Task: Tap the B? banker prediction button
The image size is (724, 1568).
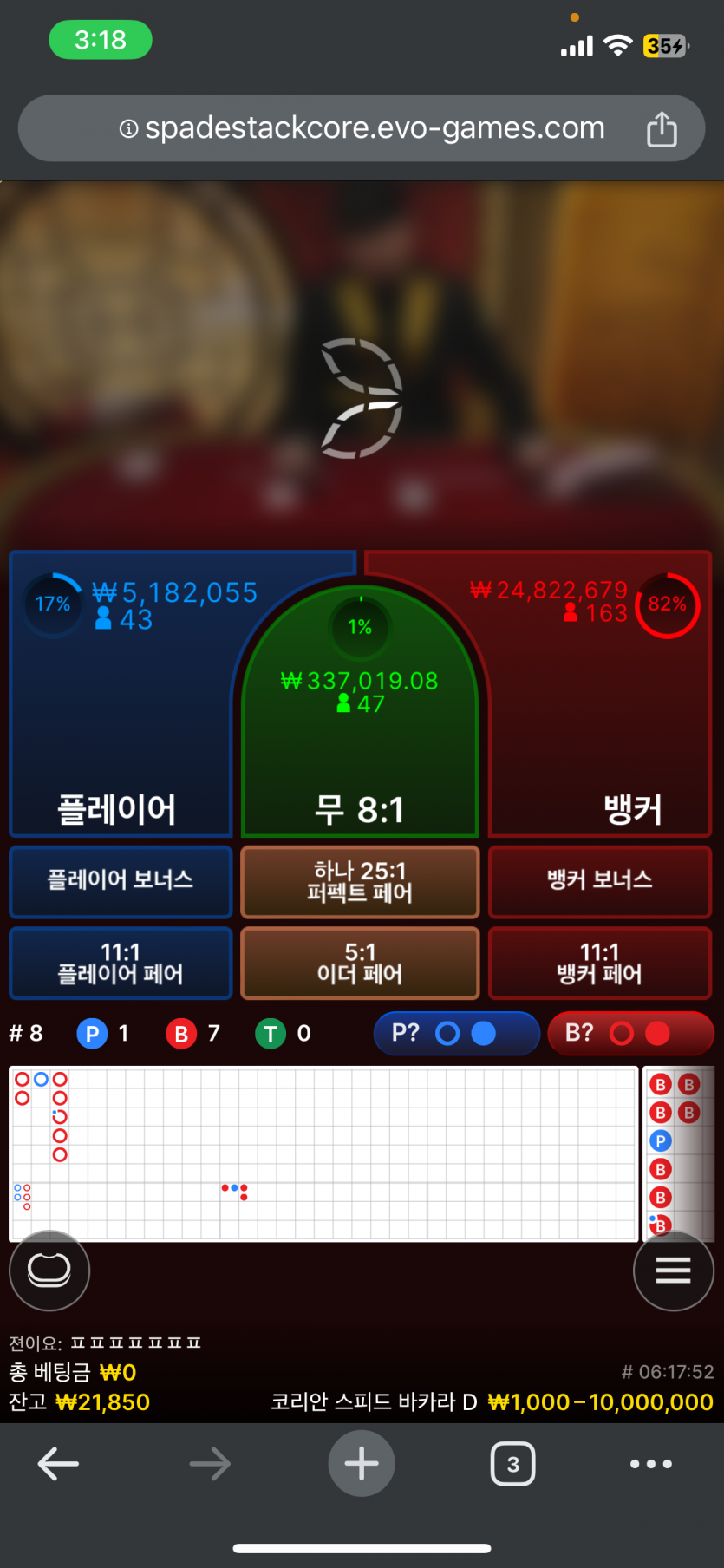Action: pyautogui.click(x=630, y=1033)
